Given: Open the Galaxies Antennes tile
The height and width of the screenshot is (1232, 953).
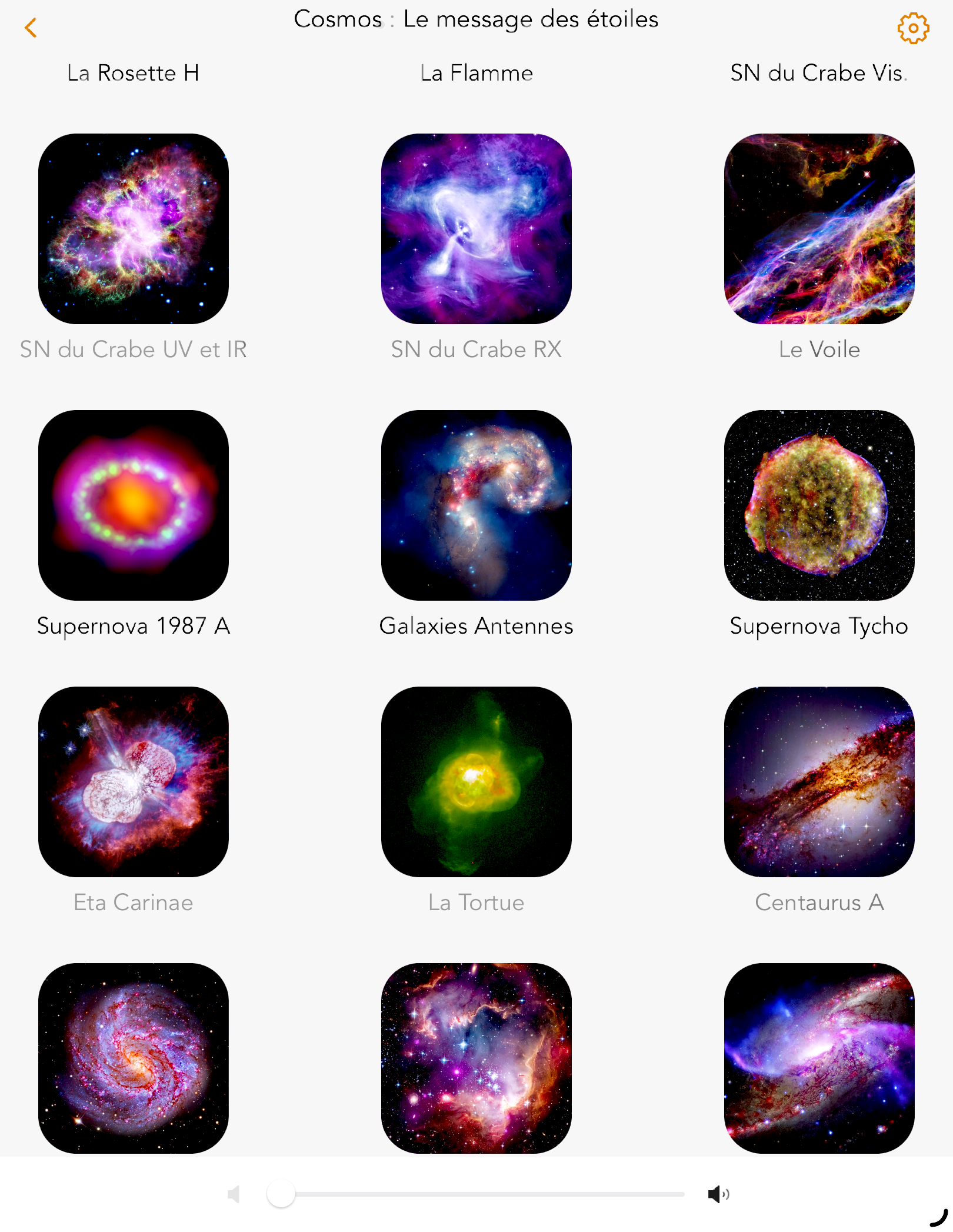Looking at the screenshot, I should click(476, 505).
